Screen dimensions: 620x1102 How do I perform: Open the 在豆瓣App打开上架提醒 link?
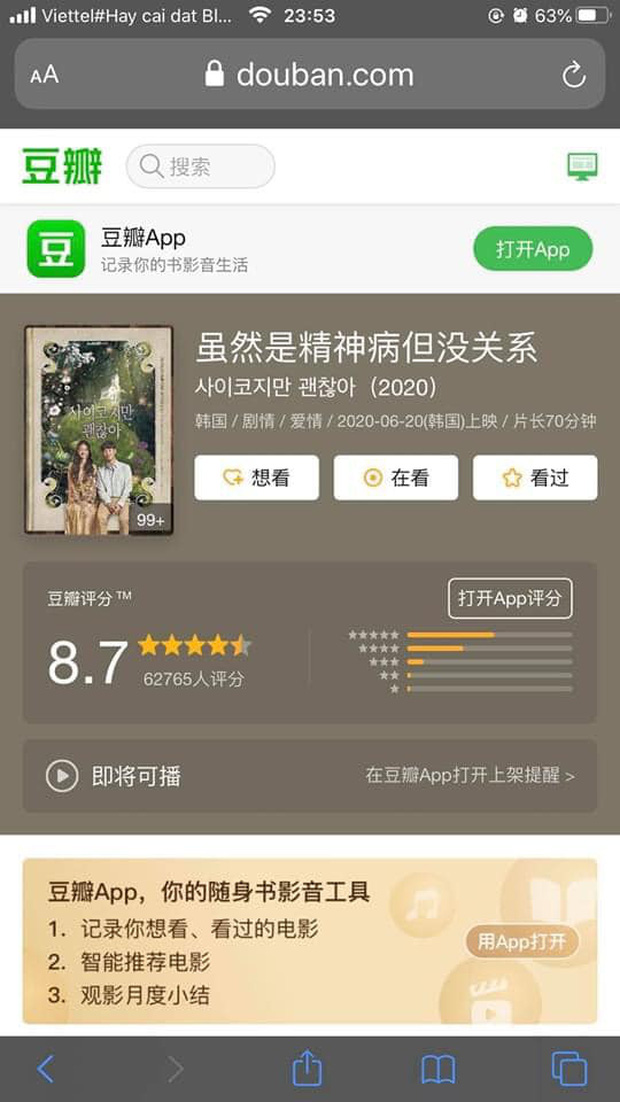point(469,775)
